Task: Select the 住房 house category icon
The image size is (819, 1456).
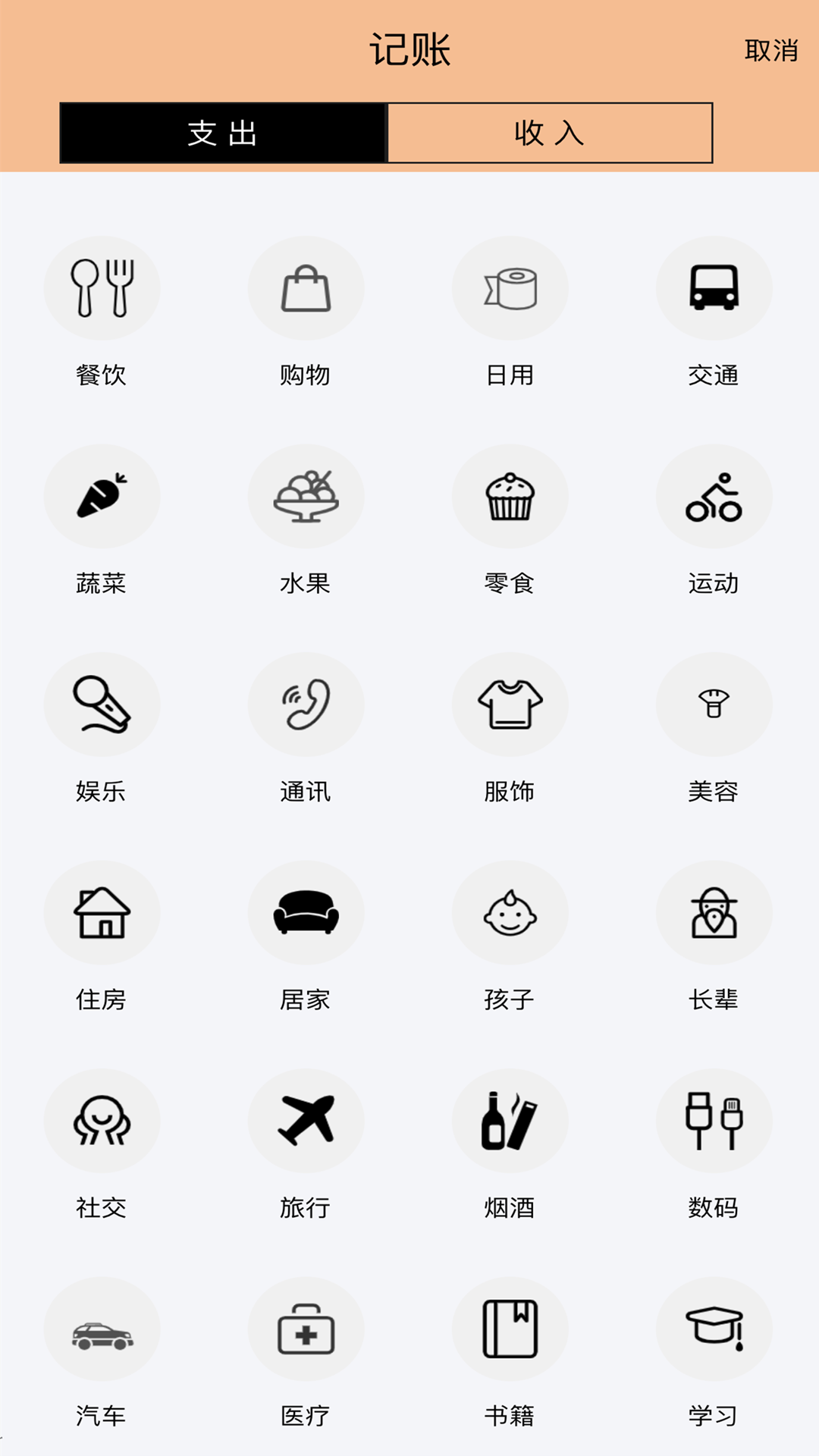Action: (102, 914)
